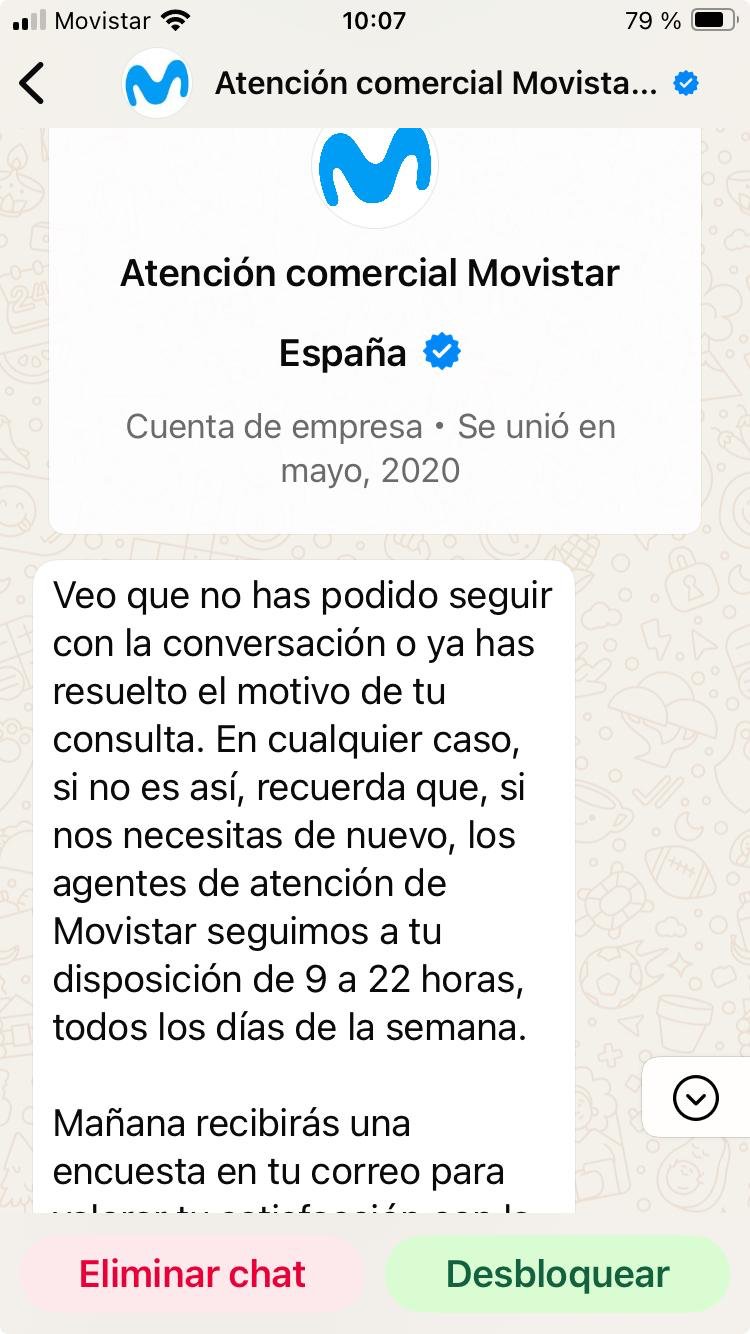
Task: Tap Eliminar chat button
Action: click(x=192, y=1274)
